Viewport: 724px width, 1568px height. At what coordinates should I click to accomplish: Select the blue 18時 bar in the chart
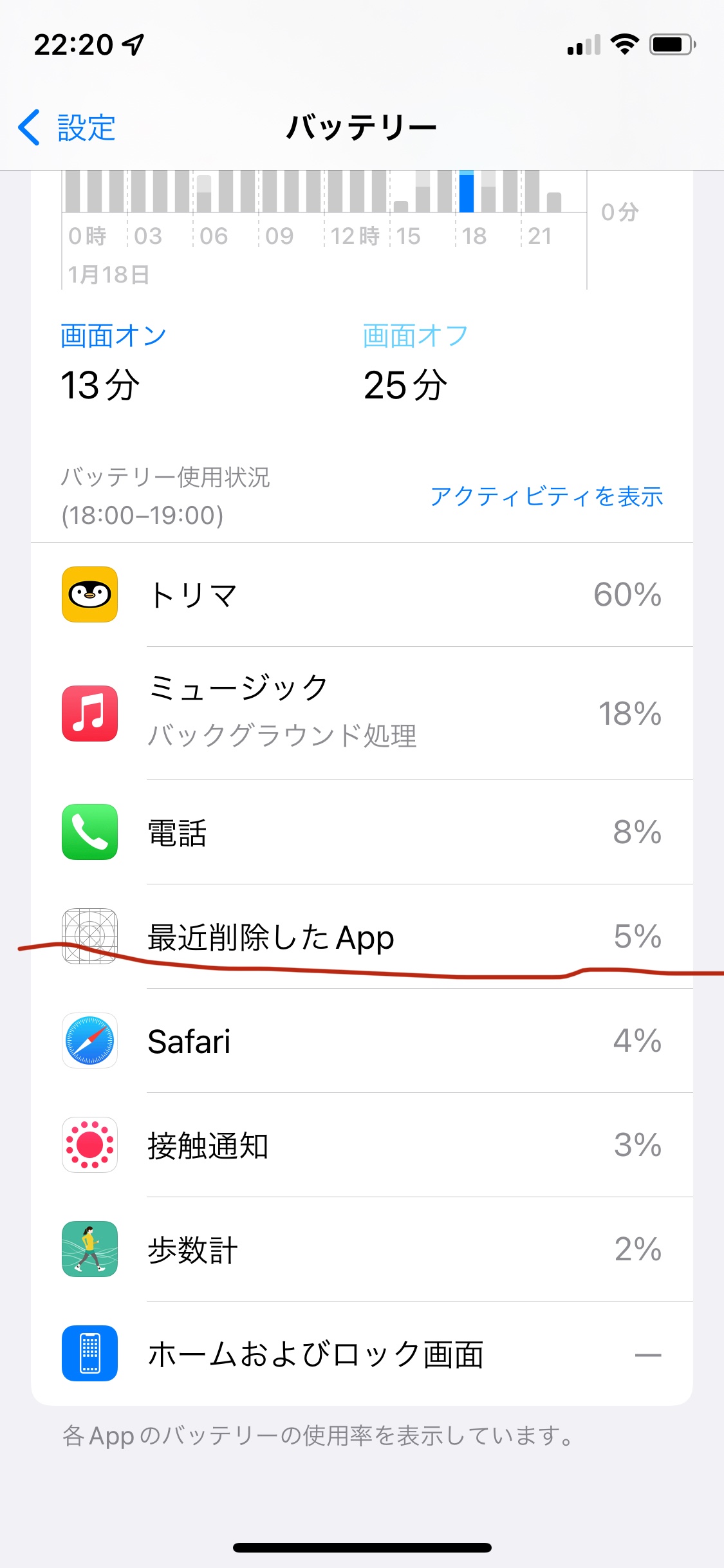pyautogui.click(x=467, y=192)
